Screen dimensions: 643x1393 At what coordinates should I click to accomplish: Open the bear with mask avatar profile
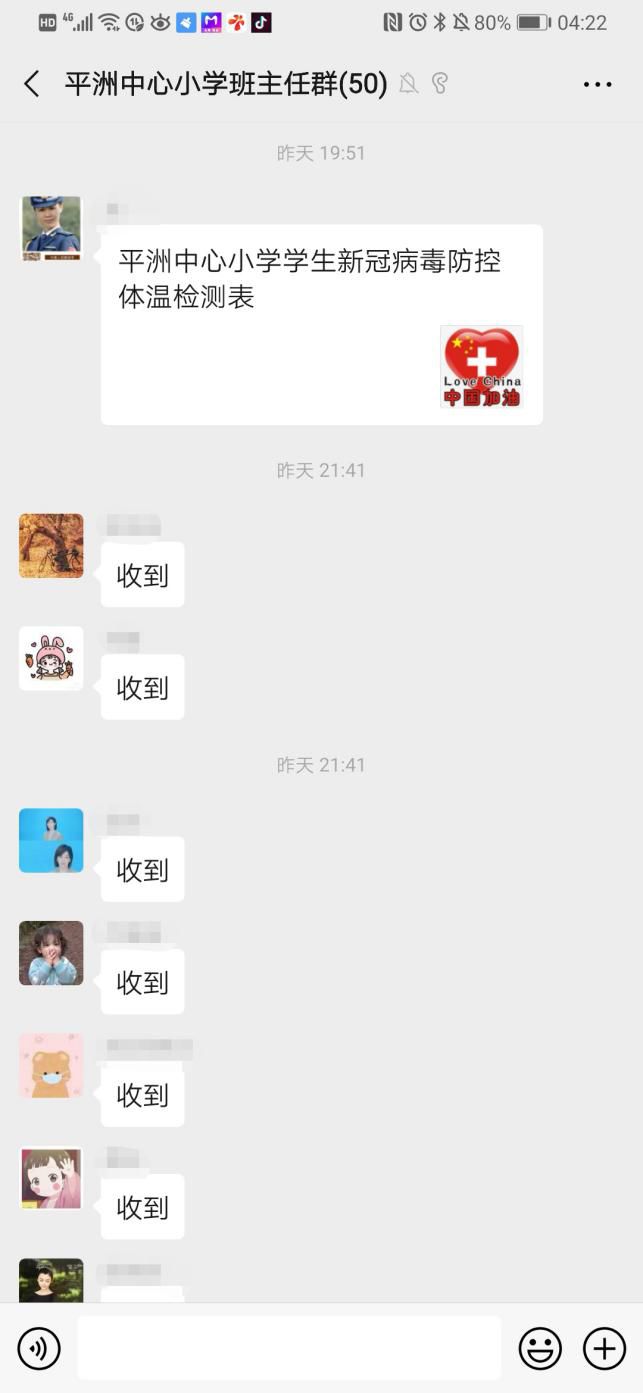51,1065
